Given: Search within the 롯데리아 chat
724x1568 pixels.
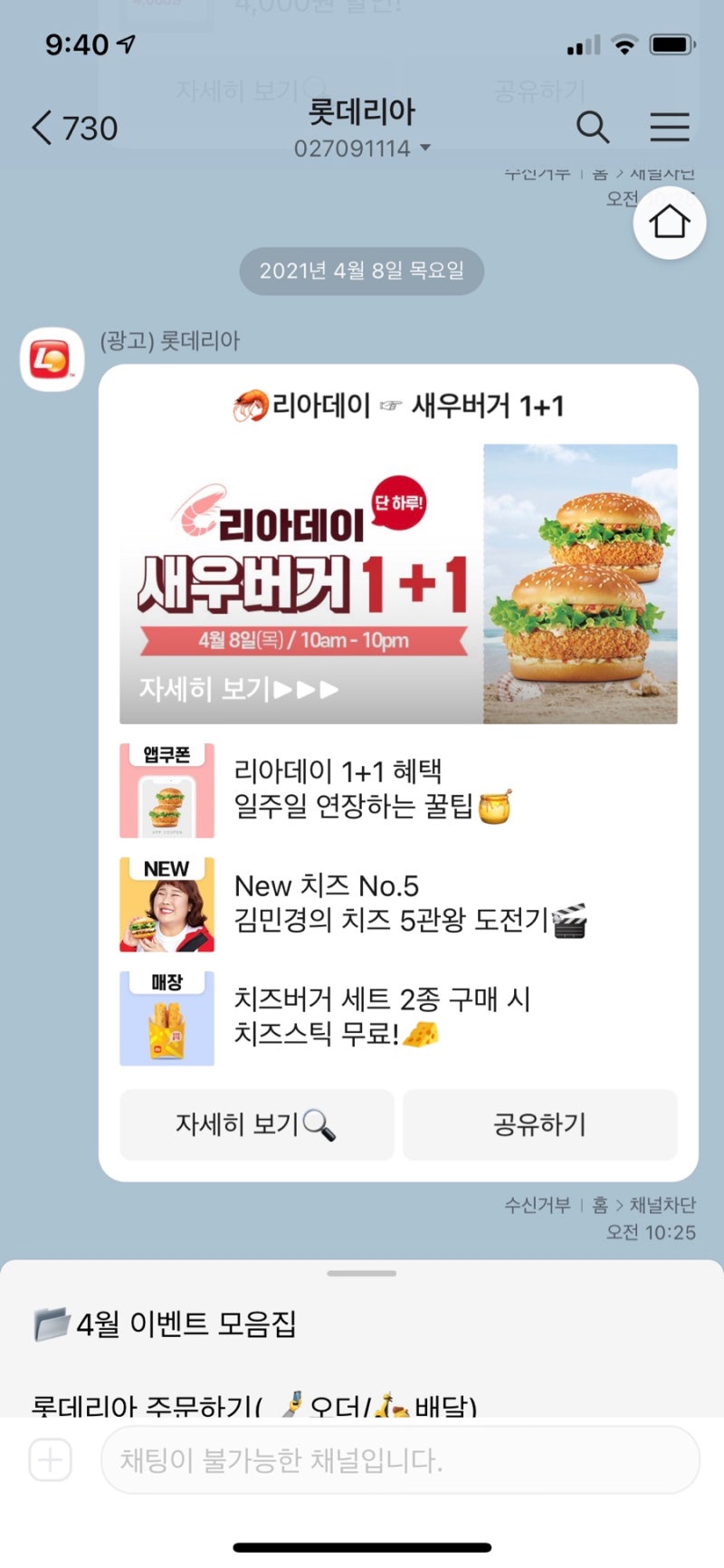Looking at the screenshot, I should pyautogui.click(x=593, y=128).
